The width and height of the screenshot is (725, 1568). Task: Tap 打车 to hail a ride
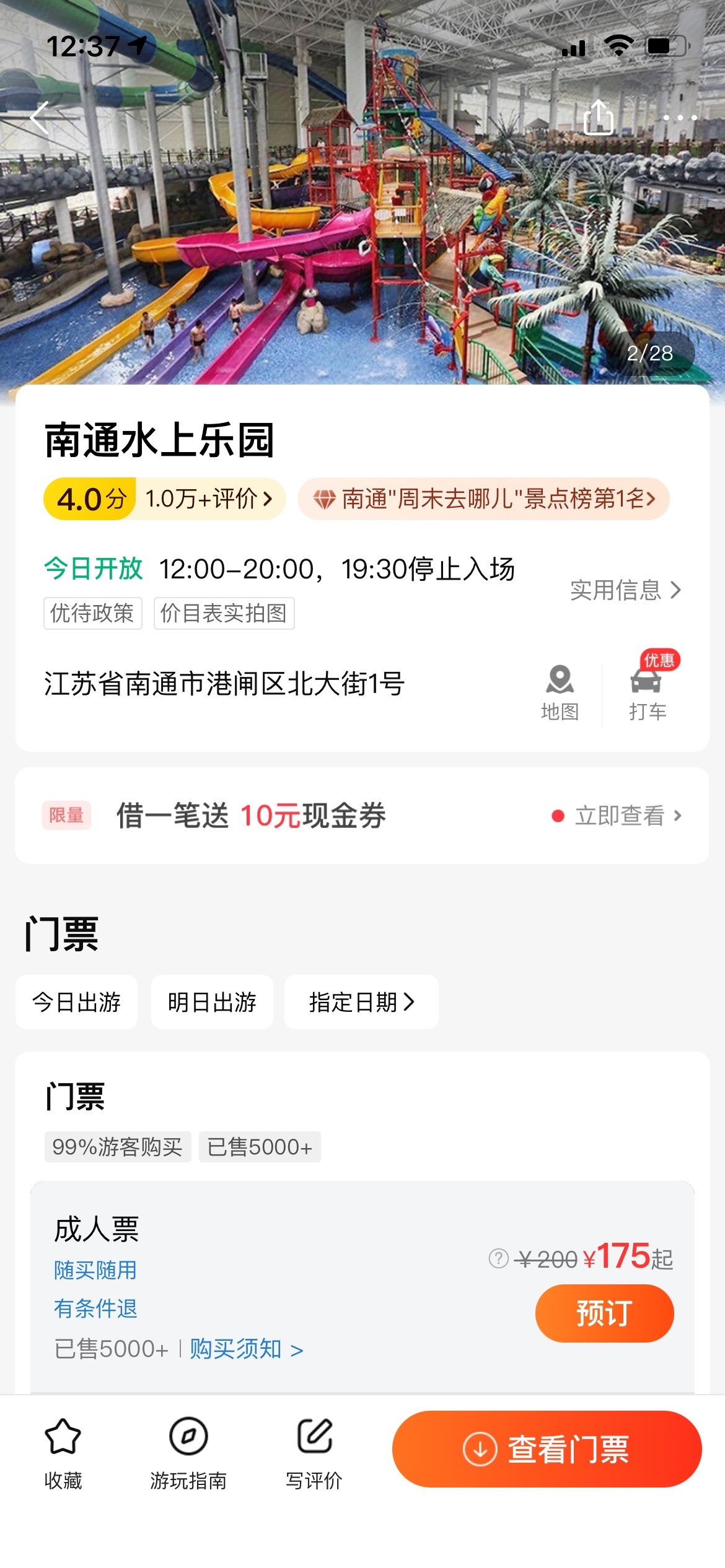click(x=647, y=693)
